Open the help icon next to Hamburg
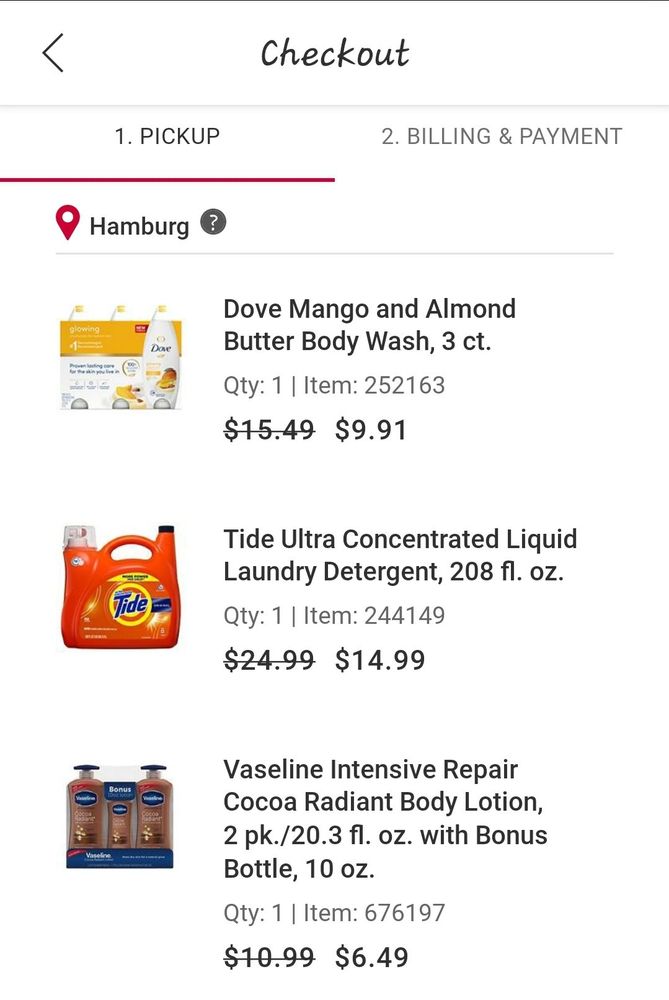Screen dimensions: 669x1000 (x=213, y=222)
